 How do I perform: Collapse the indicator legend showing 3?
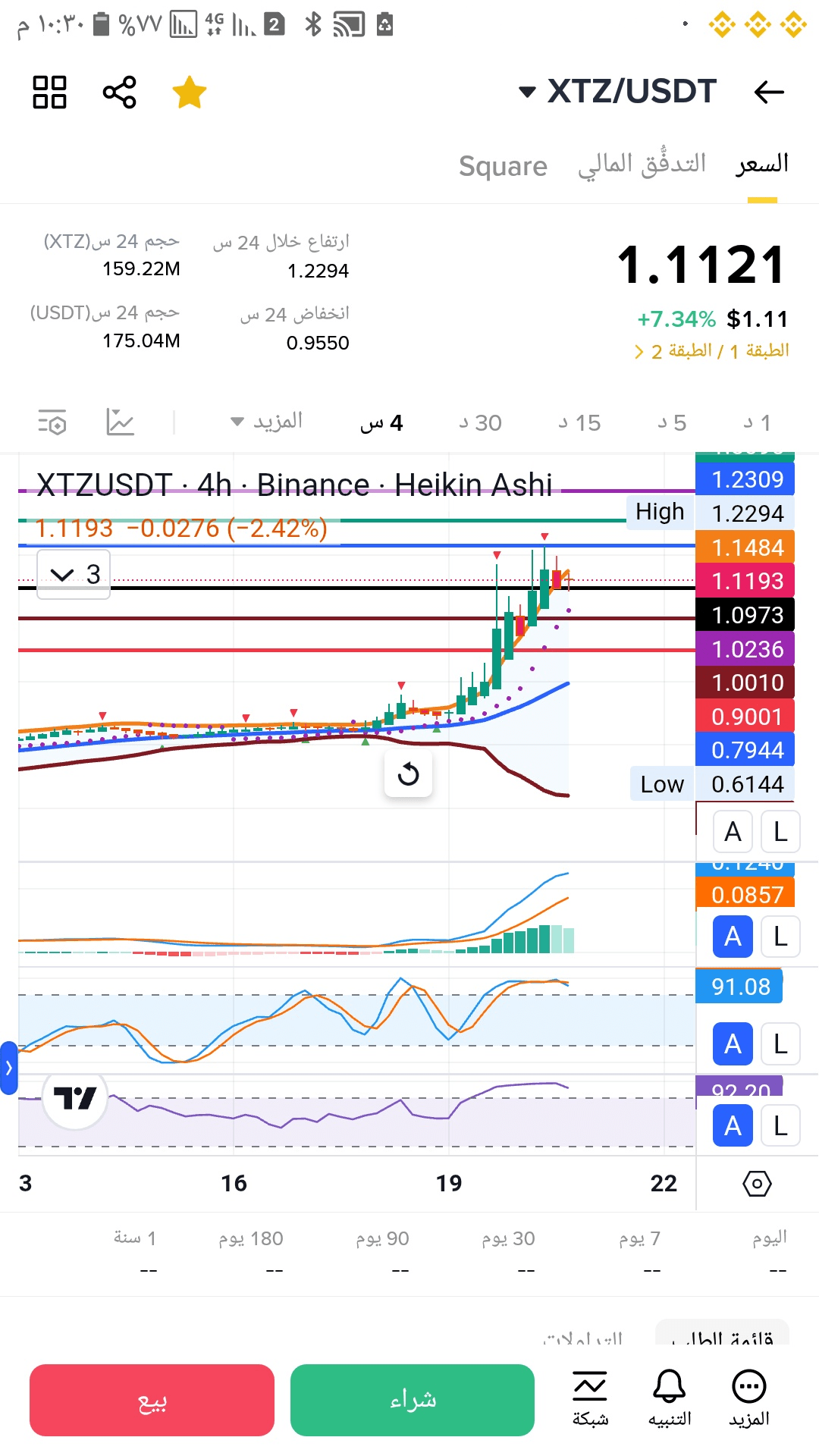click(74, 574)
